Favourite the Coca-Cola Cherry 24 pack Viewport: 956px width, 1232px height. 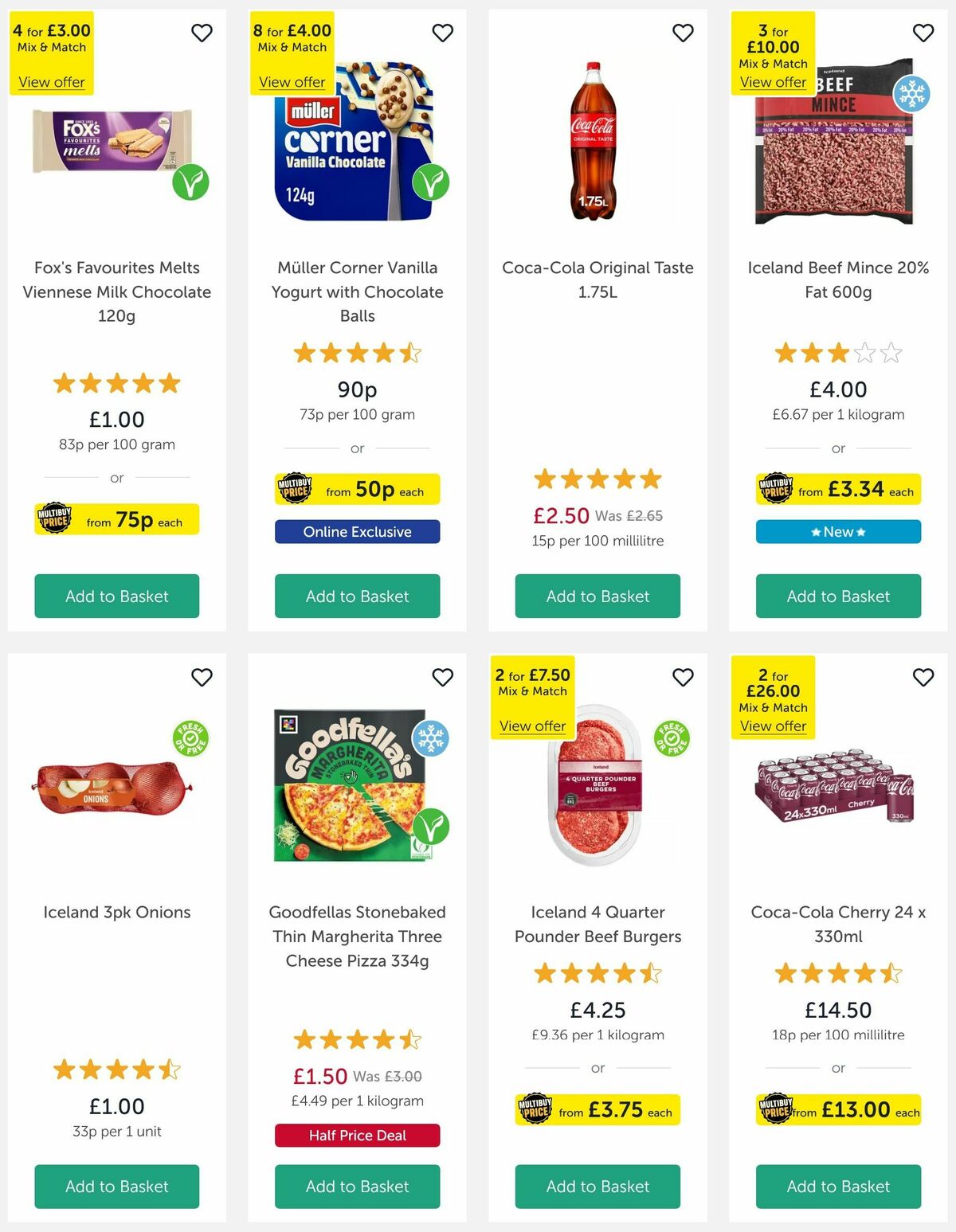pyautogui.click(x=923, y=677)
